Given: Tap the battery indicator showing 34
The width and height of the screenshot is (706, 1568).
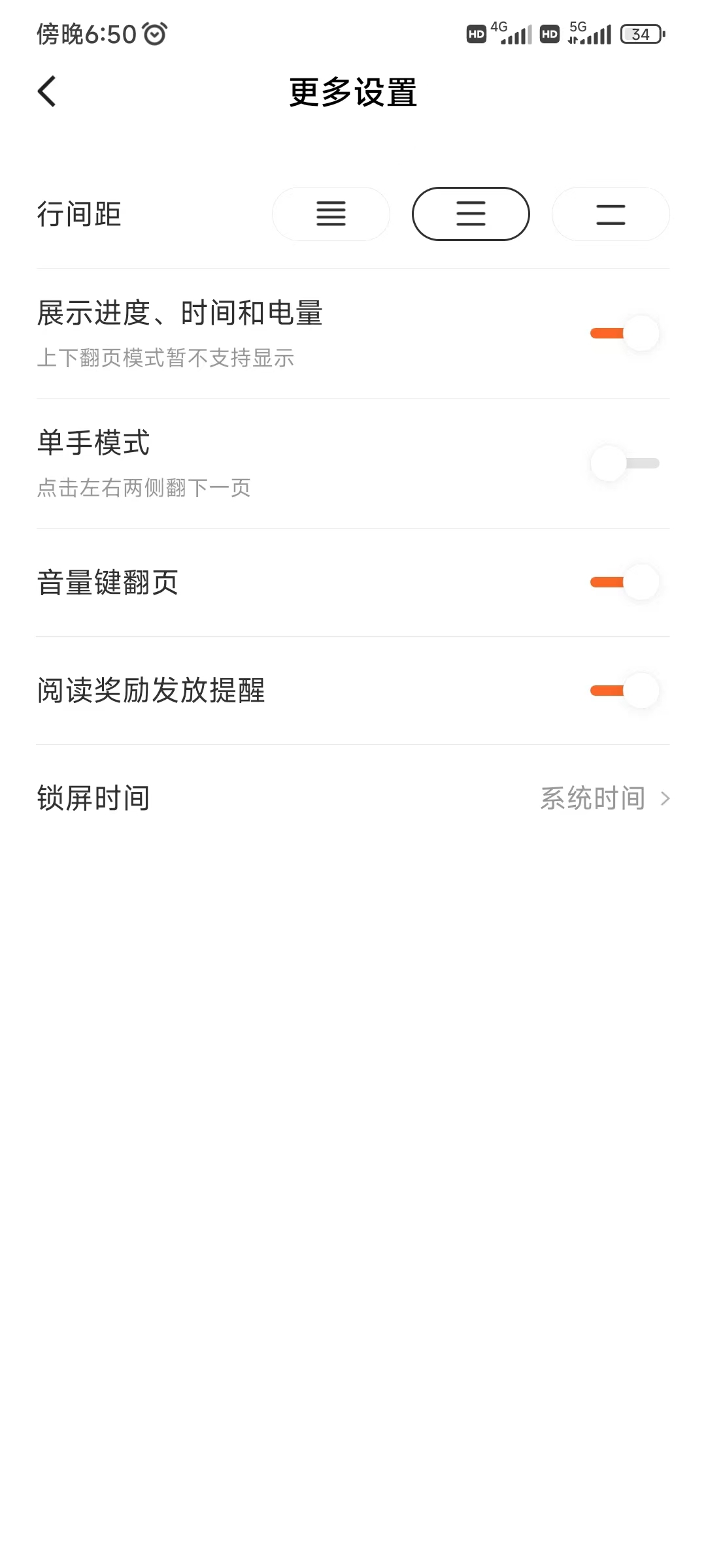Looking at the screenshot, I should click(x=641, y=33).
